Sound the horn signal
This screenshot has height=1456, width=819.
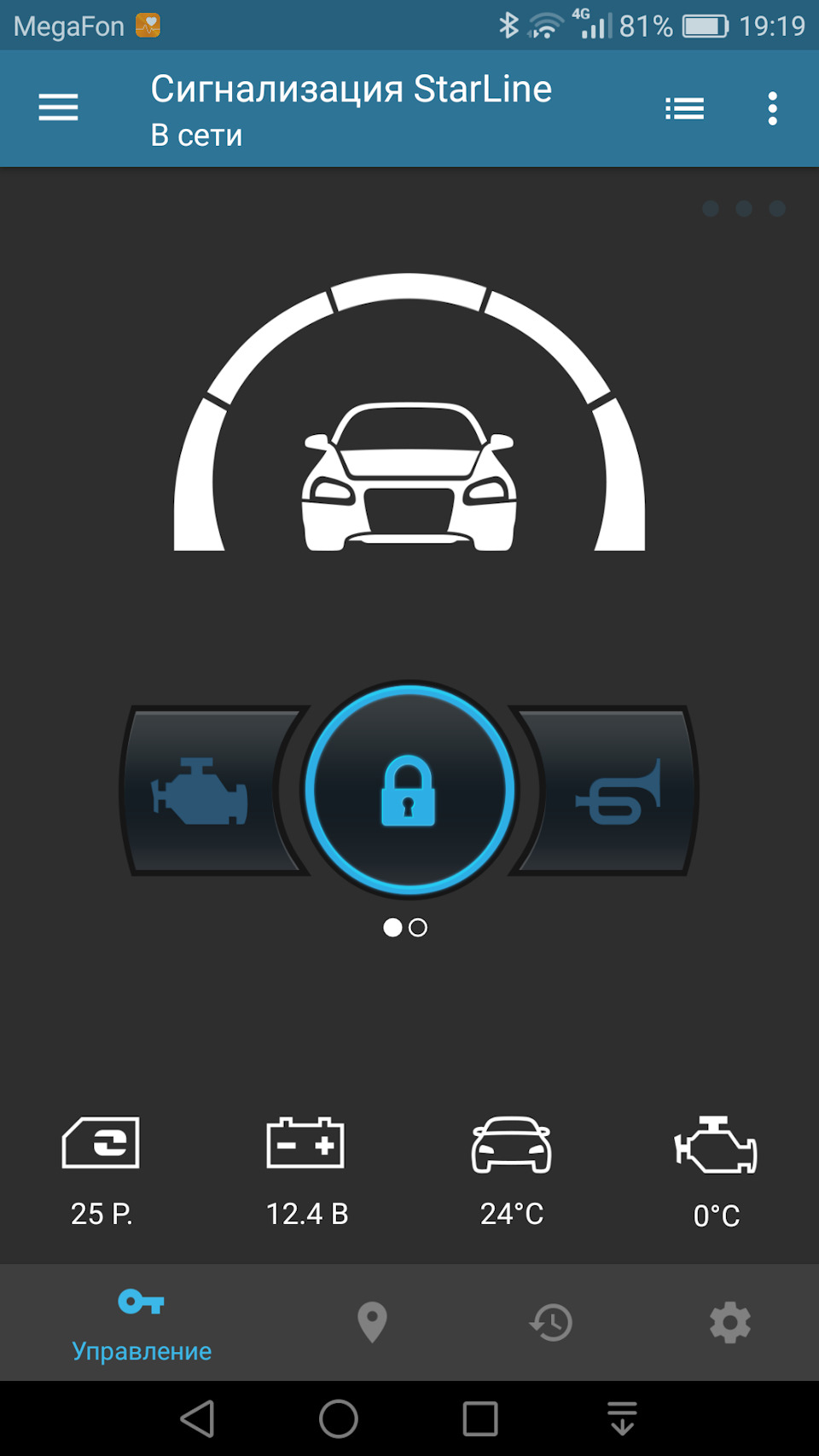pos(617,791)
